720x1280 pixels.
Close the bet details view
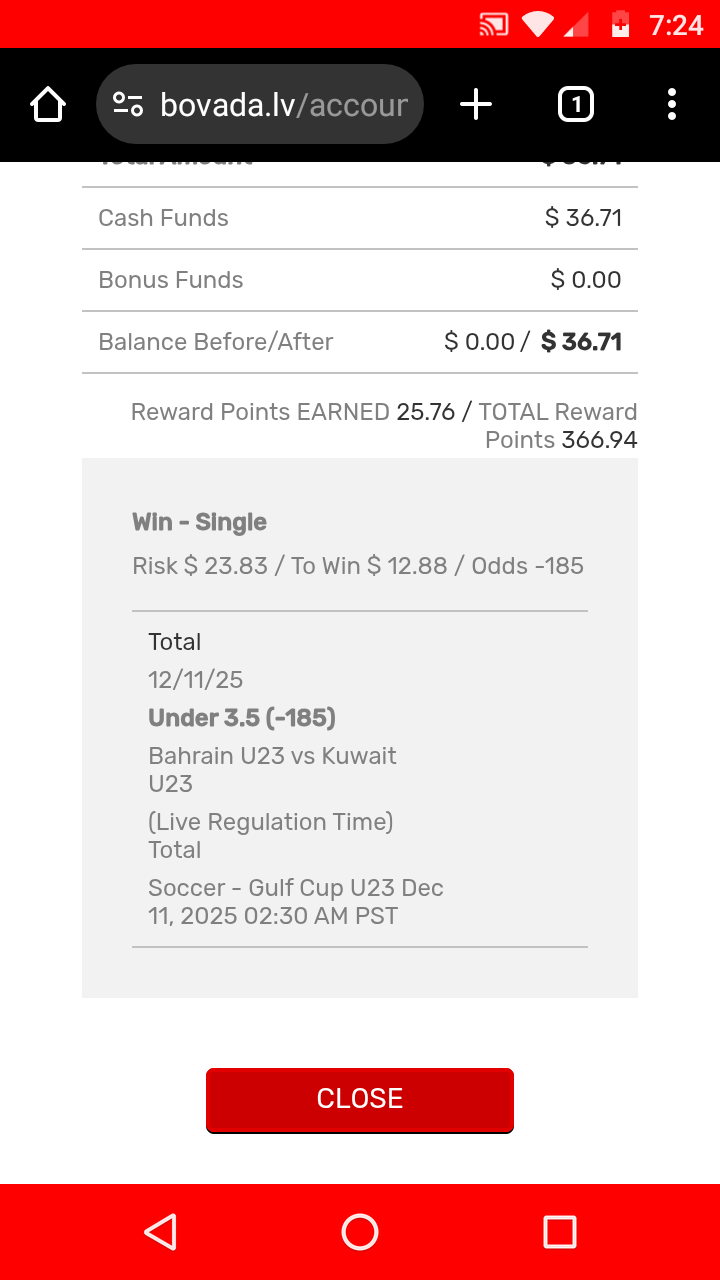pos(360,1098)
